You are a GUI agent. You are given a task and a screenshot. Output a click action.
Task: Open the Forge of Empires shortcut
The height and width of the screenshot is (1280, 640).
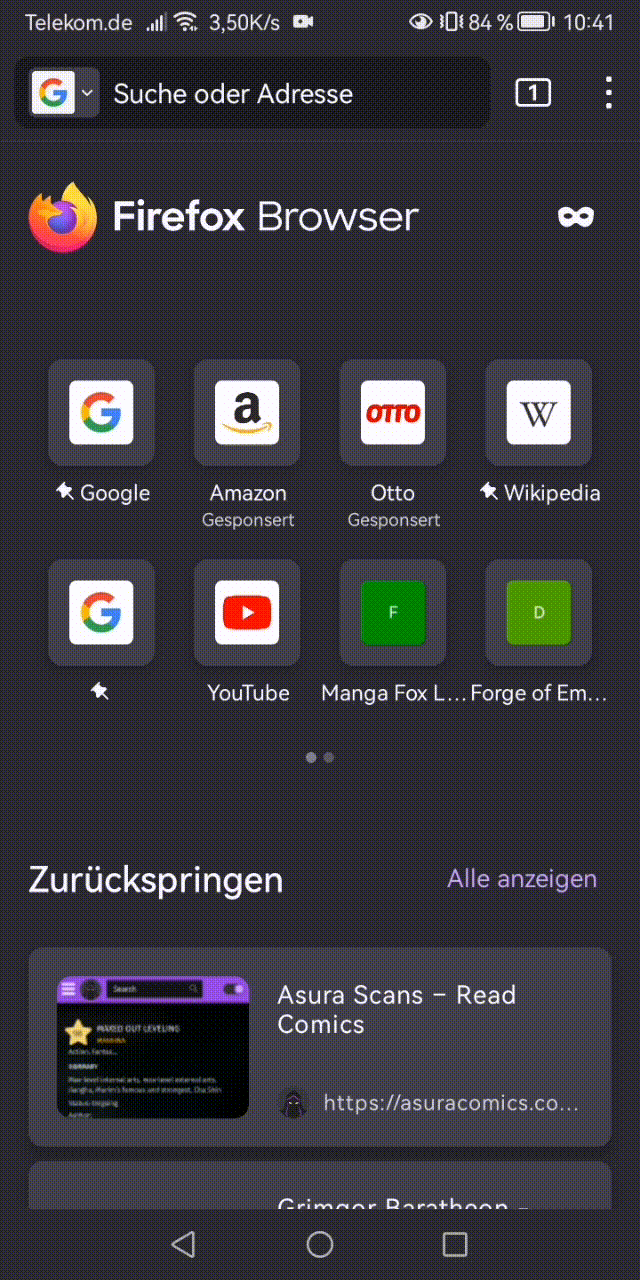click(539, 613)
